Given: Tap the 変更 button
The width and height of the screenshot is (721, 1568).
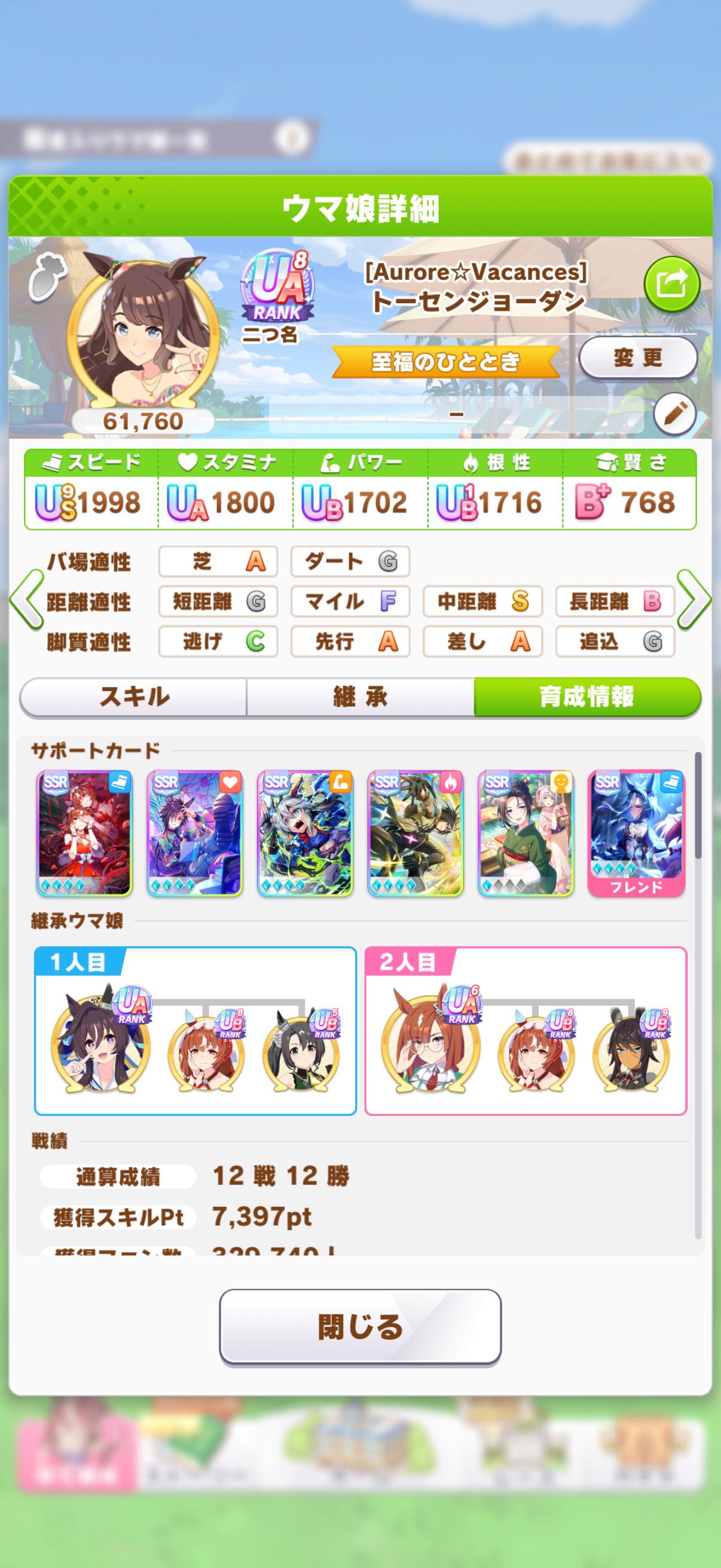Looking at the screenshot, I should coord(637,358).
